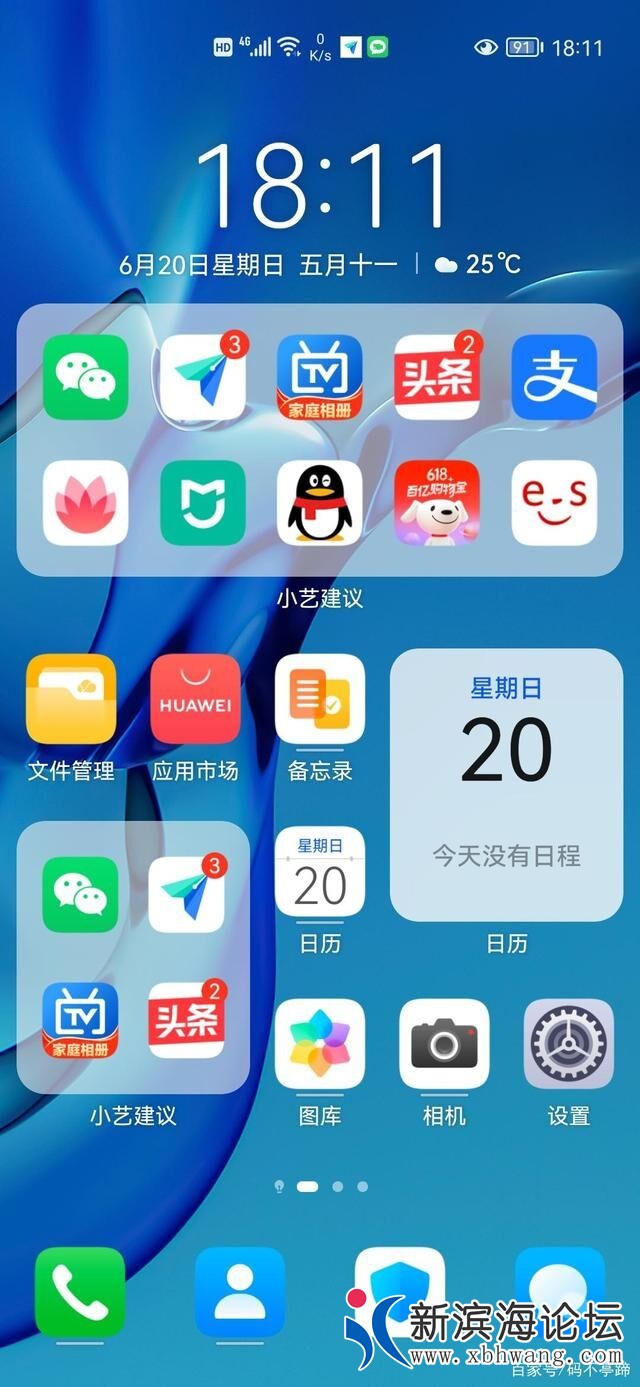Open the green Mi Home app
Screen dimensions: 640x1387
(202, 503)
